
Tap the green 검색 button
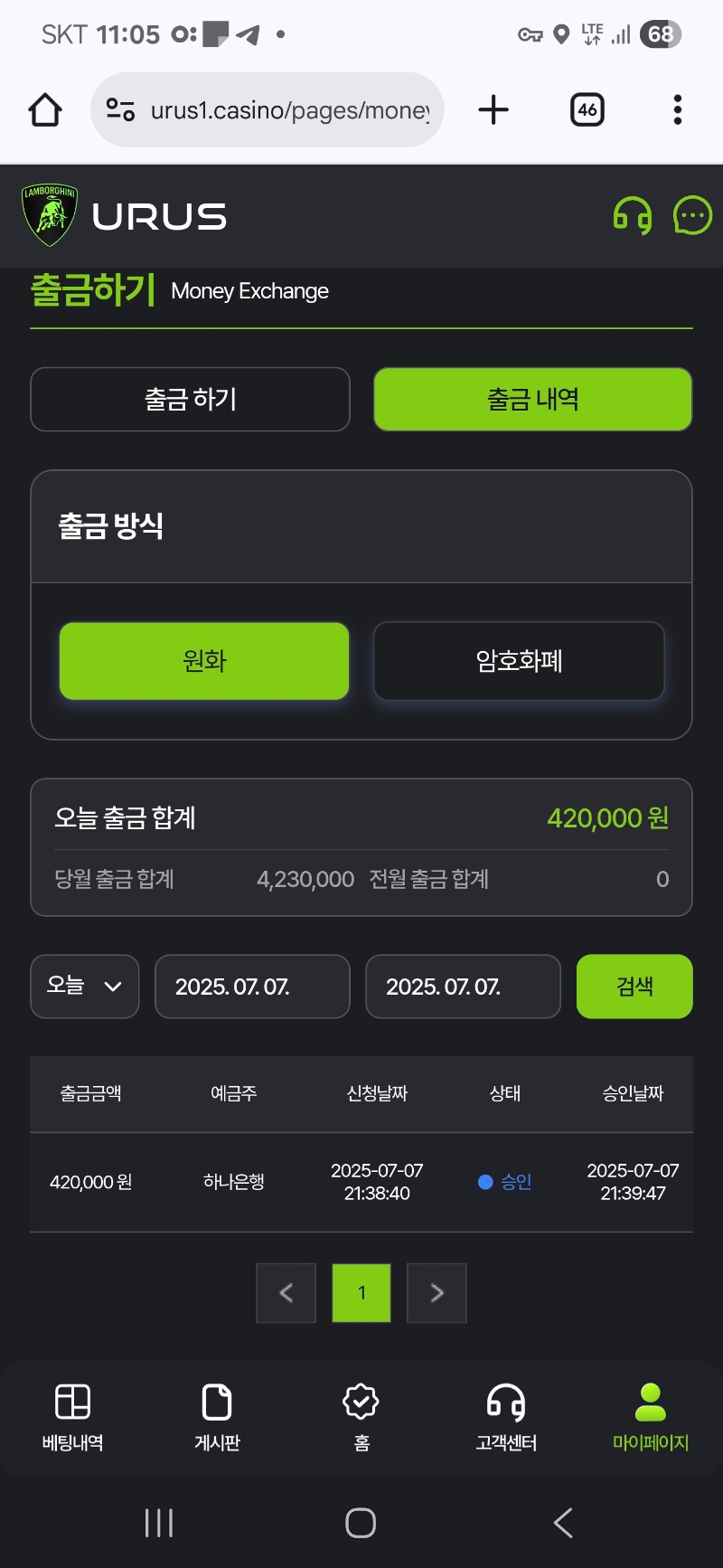point(634,987)
